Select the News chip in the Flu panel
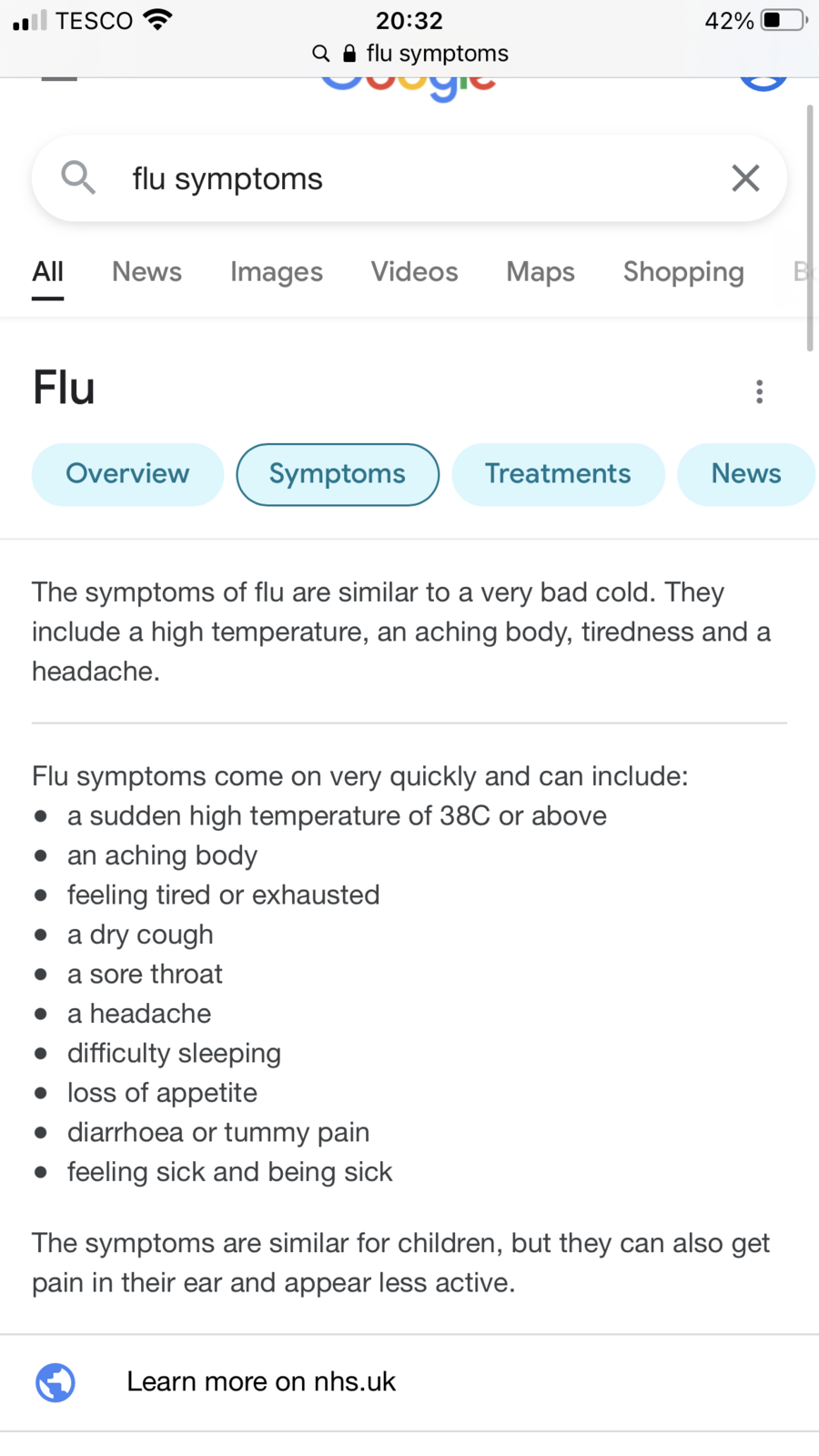Screen dimensions: 819x1456 click(x=745, y=474)
